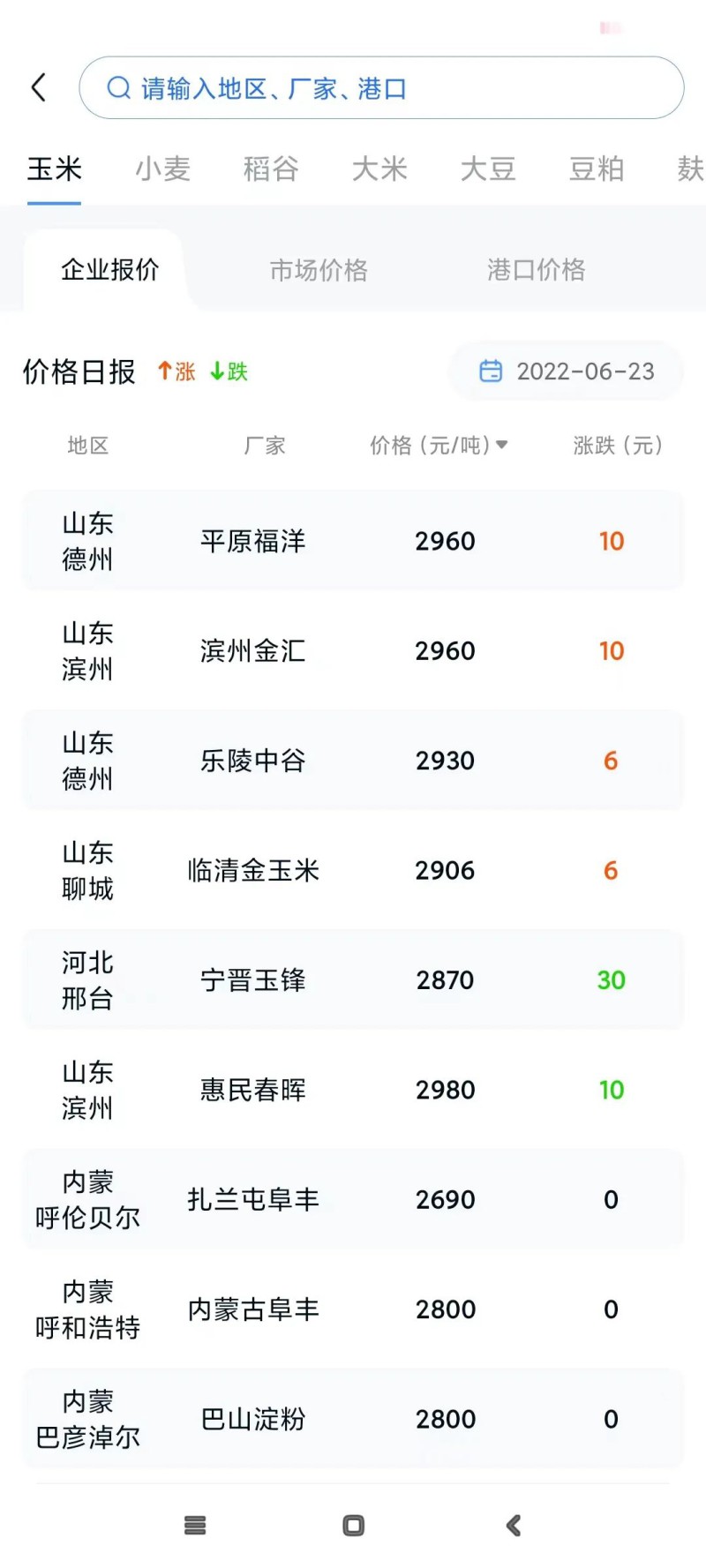Switch to the 大豆 tab
This screenshot has width=706, height=1568.
(x=488, y=169)
